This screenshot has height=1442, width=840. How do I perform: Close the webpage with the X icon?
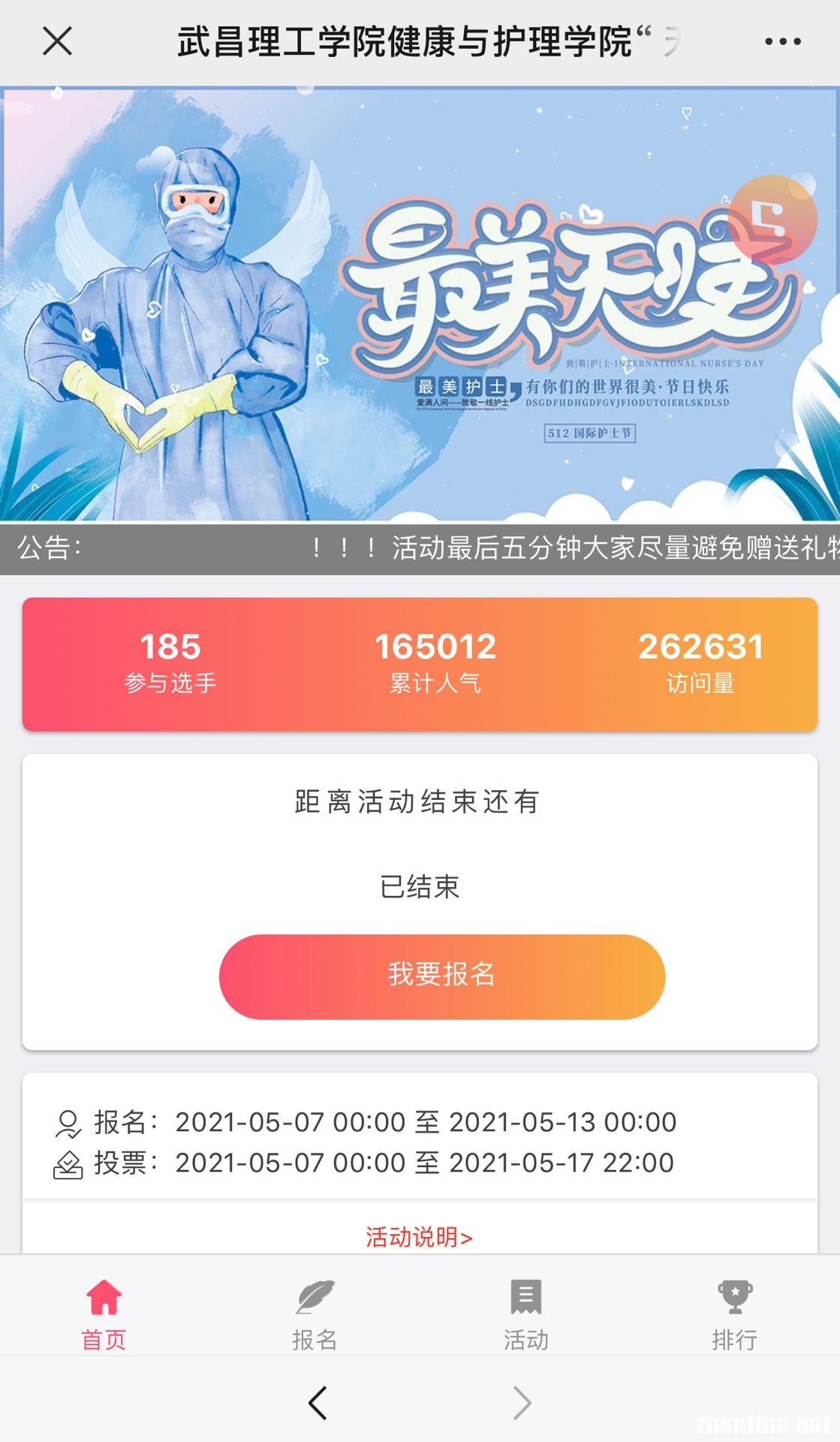[x=57, y=41]
